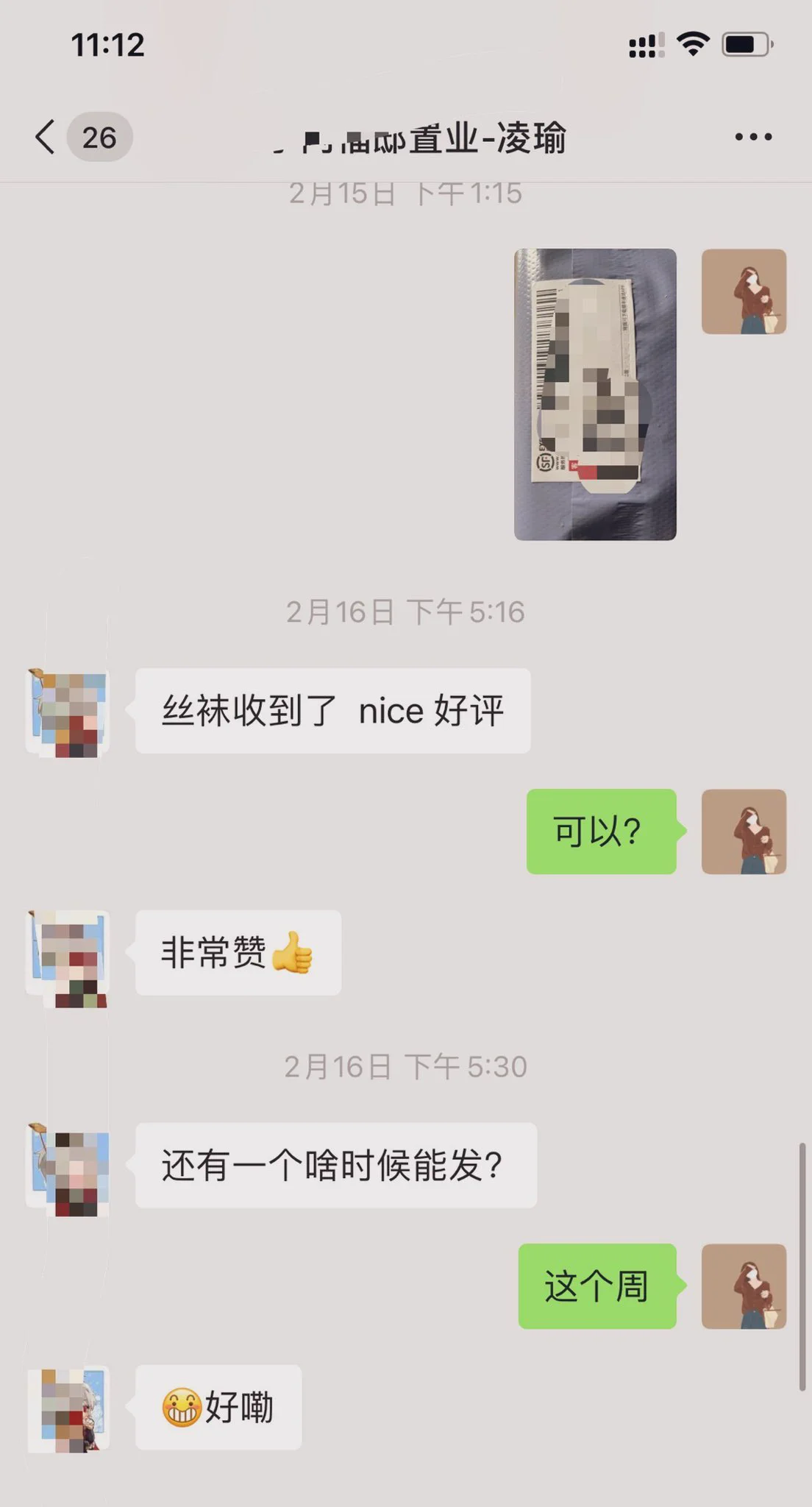Viewport: 812px width, 1507px height.
Task: Open contact avatar beside 好嘞 message
Action: (x=68, y=1408)
